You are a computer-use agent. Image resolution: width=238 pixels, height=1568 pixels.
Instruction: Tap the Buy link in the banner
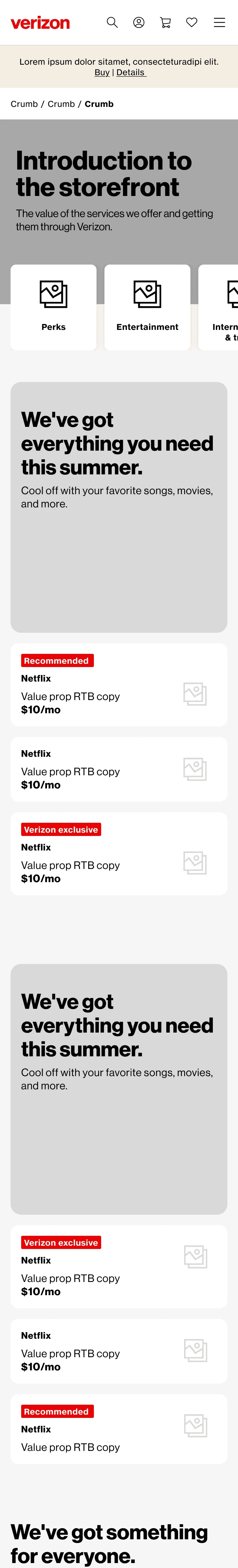(x=102, y=73)
